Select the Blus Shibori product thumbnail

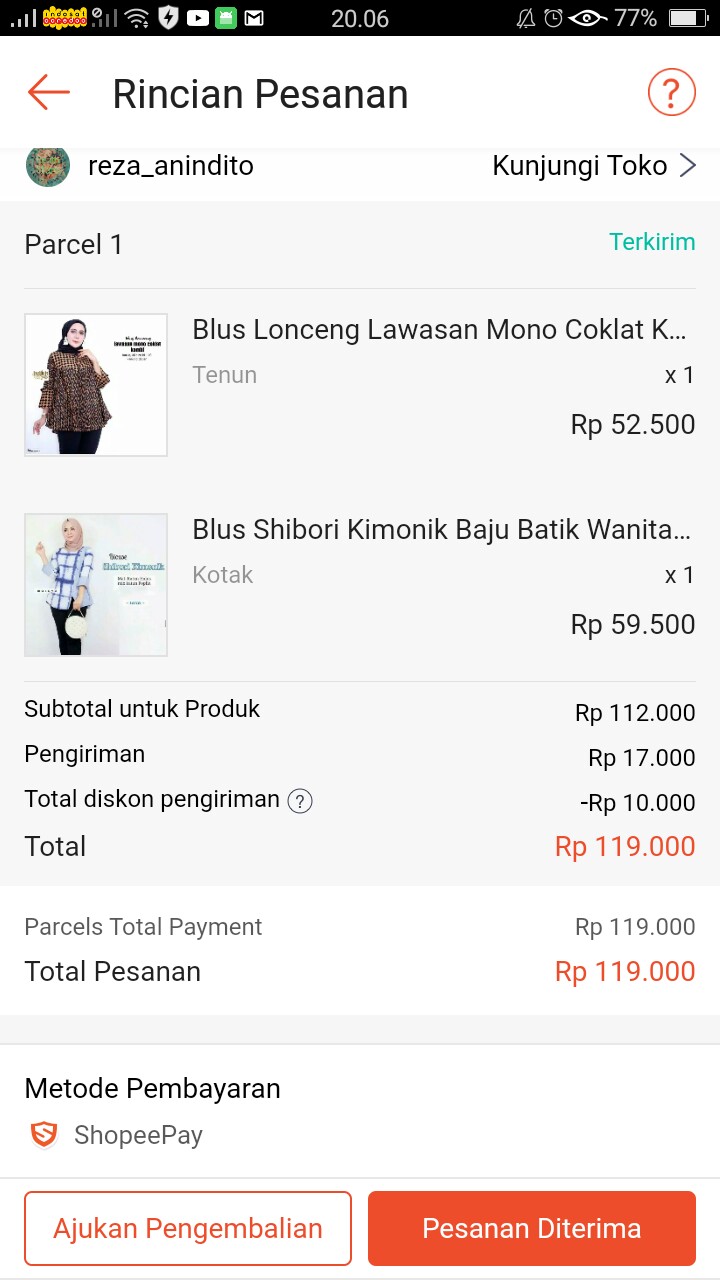[x=95, y=584]
